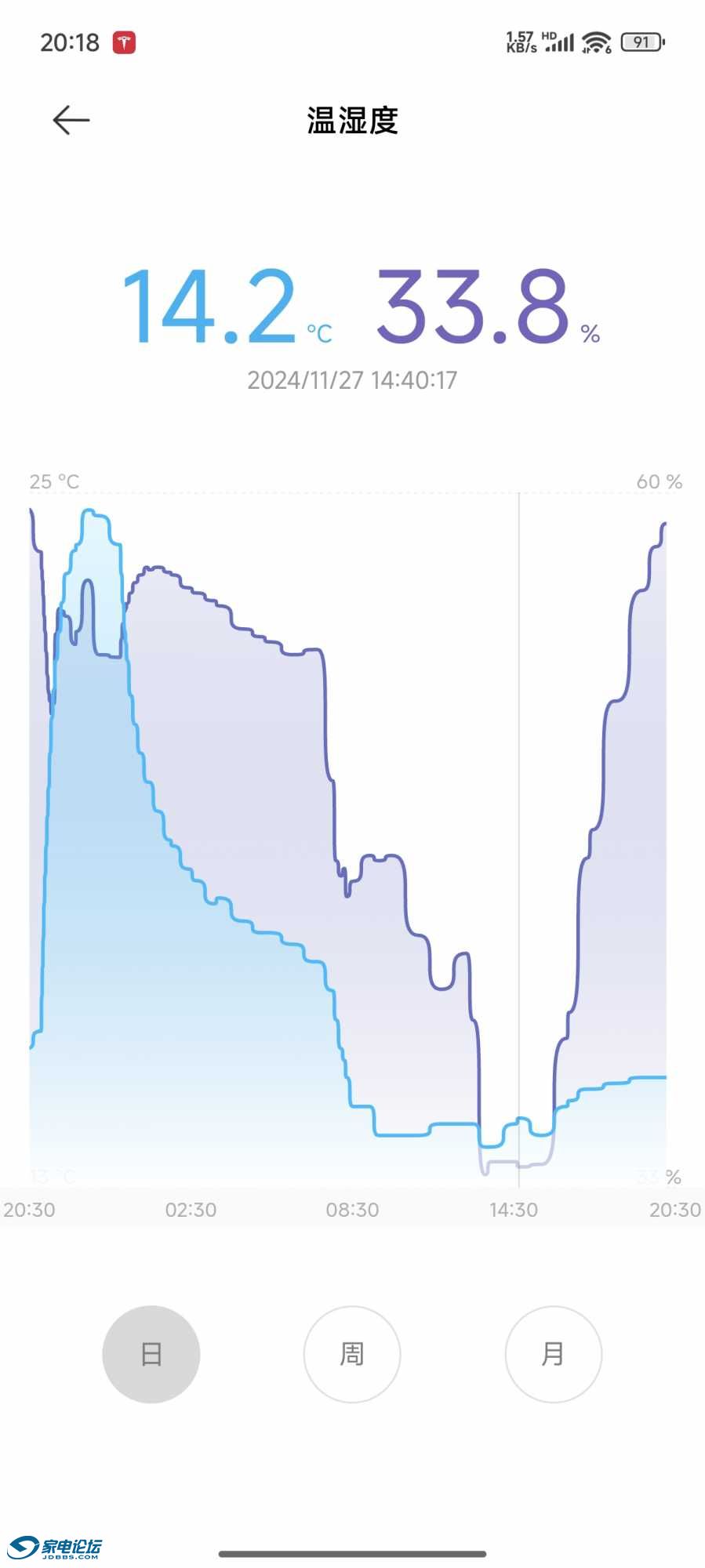
Task: Switch to the 周 (week) view
Action: [352, 1354]
